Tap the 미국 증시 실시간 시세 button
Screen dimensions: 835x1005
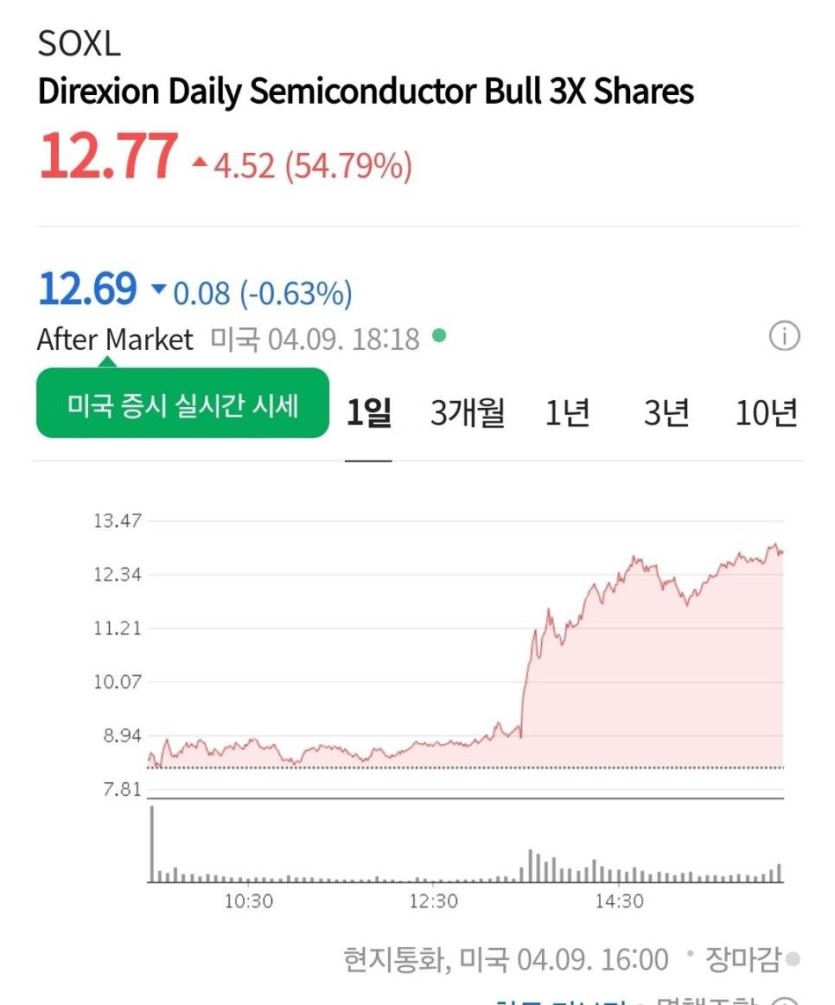click(x=183, y=405)
